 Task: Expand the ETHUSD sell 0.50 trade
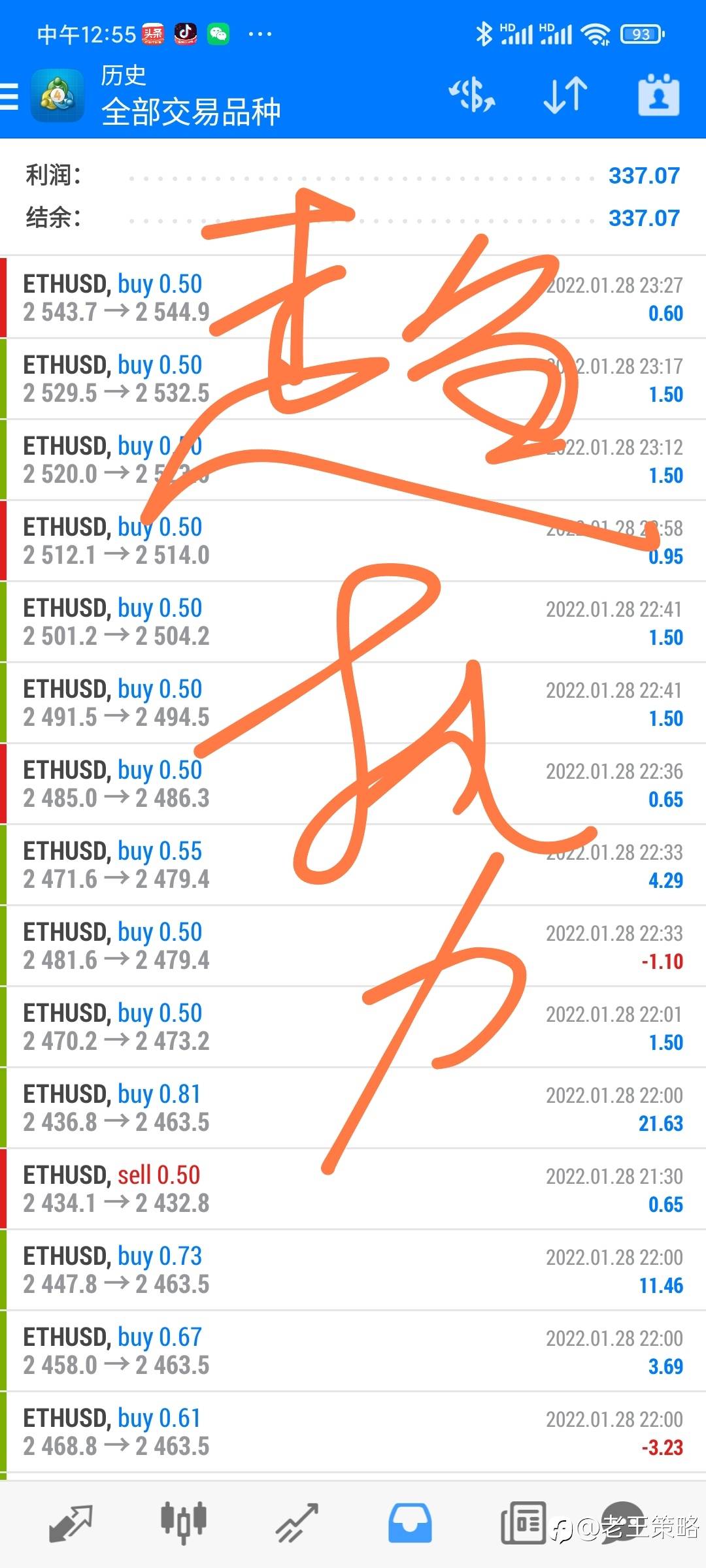coord(353,1189)
